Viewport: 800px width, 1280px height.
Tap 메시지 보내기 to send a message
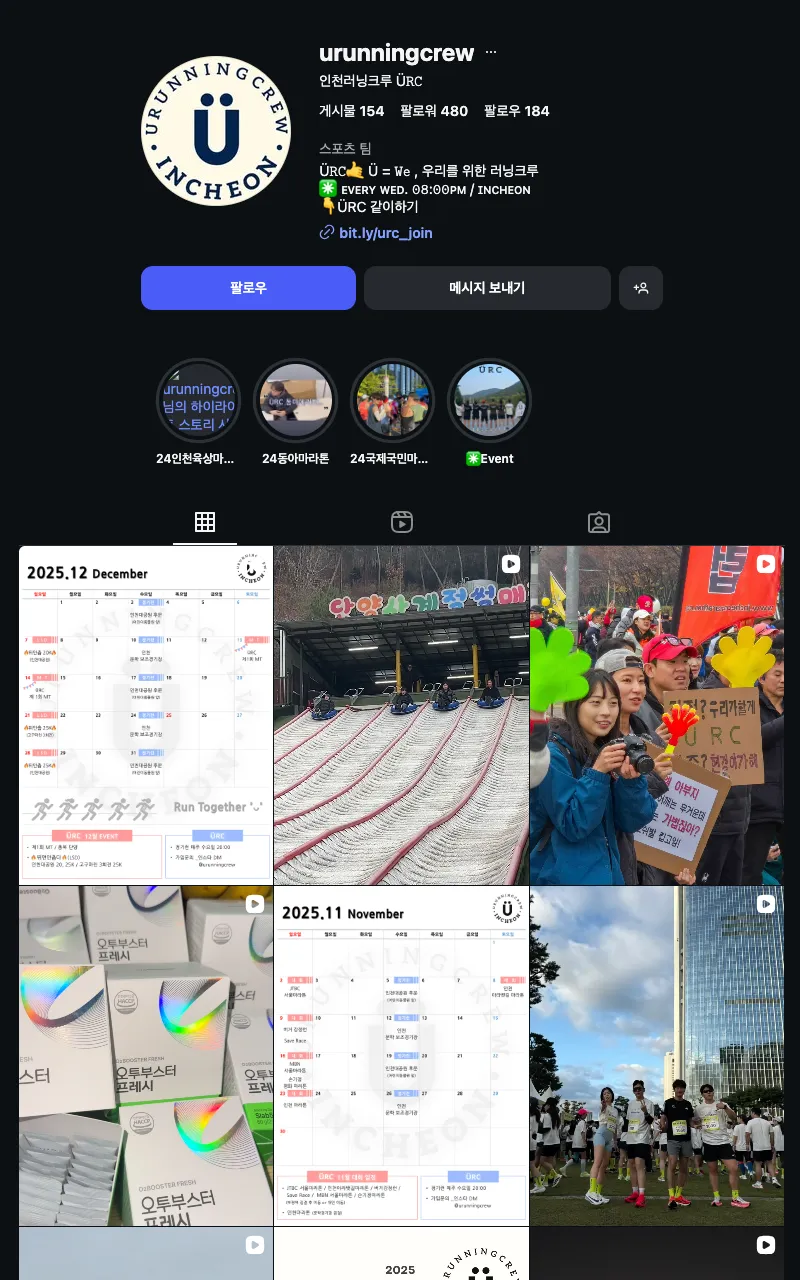pyautogui.click(x=487, y=288)
